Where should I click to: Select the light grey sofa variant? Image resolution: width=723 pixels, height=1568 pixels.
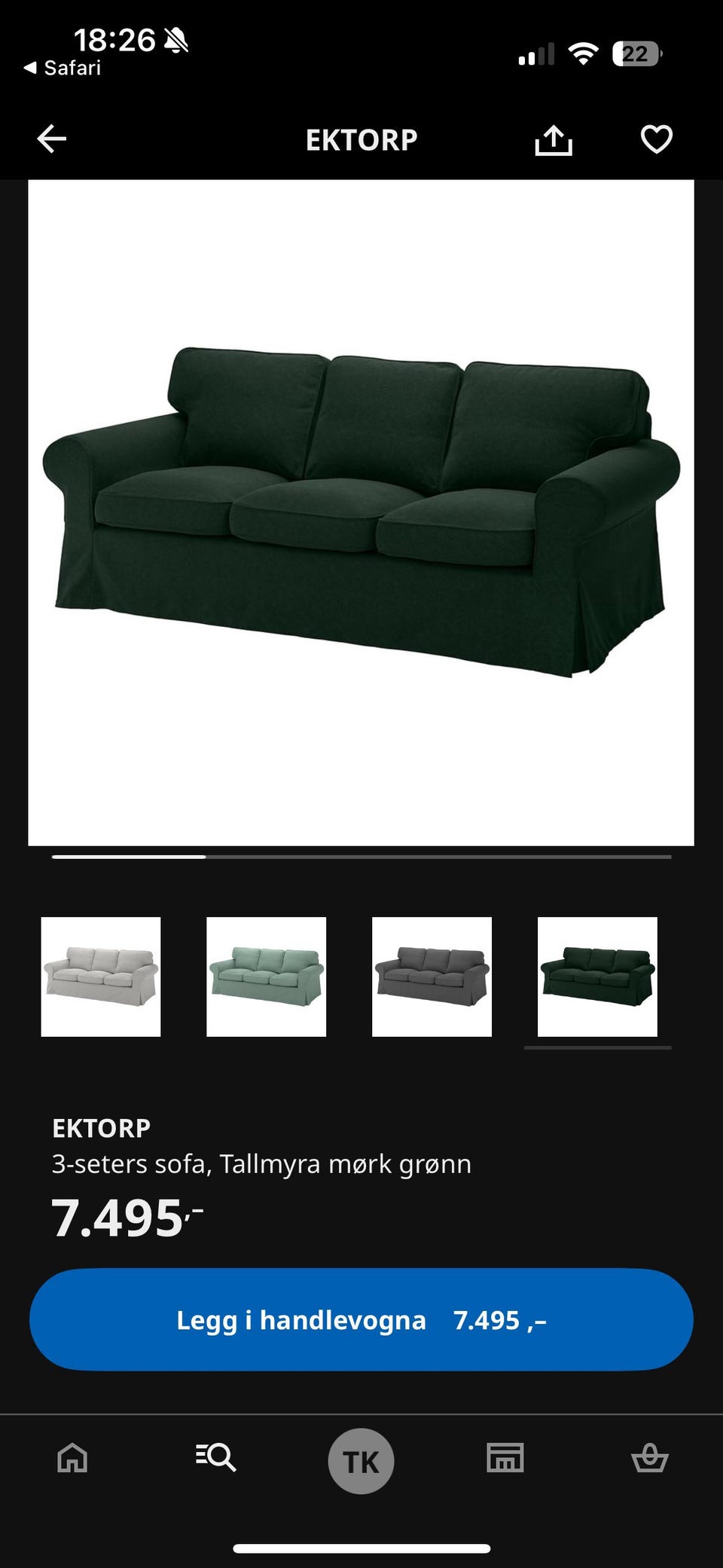click(101, 977)
